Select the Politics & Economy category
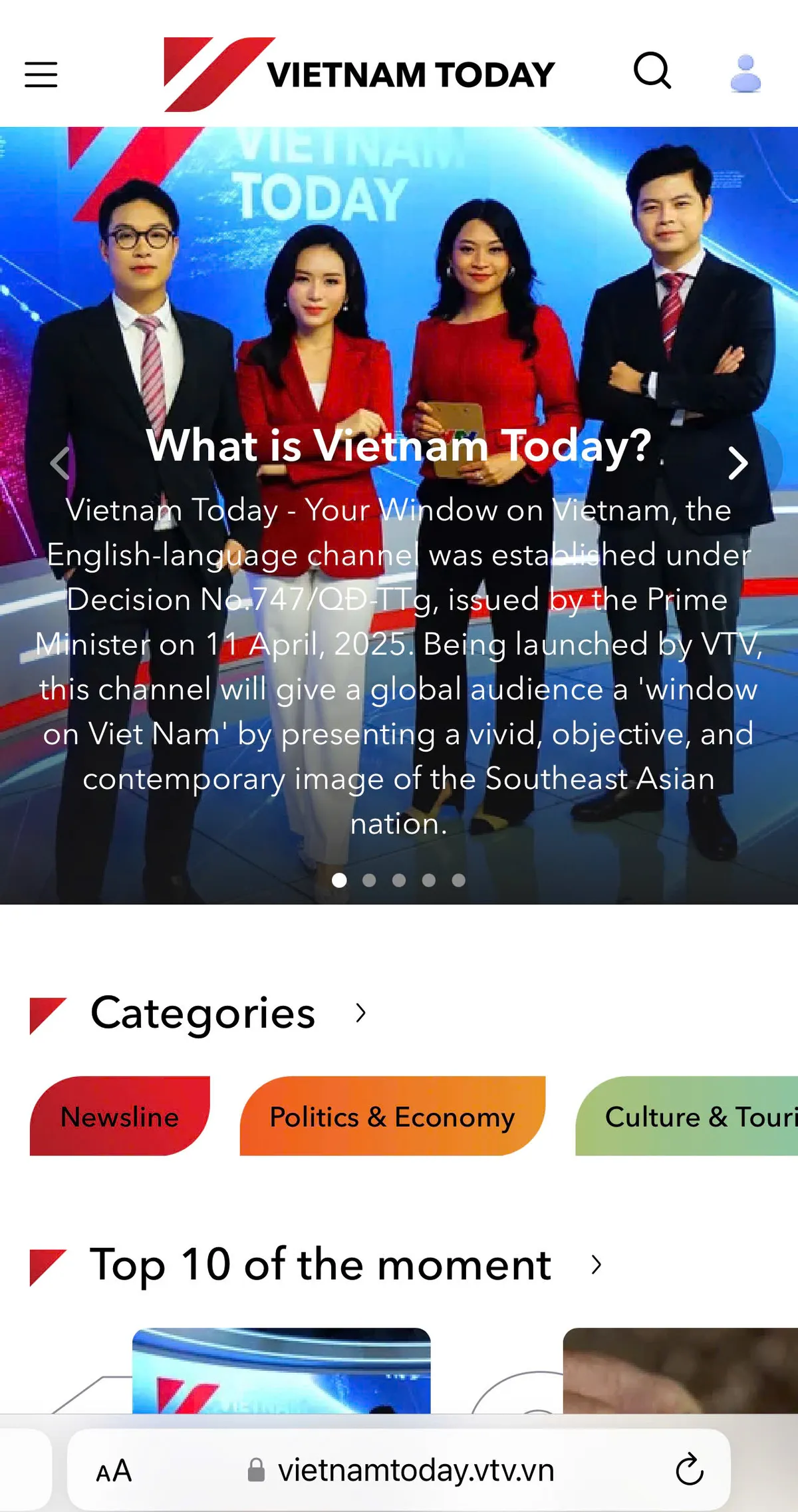Image resolution: width=798 pixels, height=1512 pixels. [x=392, y=1116]
